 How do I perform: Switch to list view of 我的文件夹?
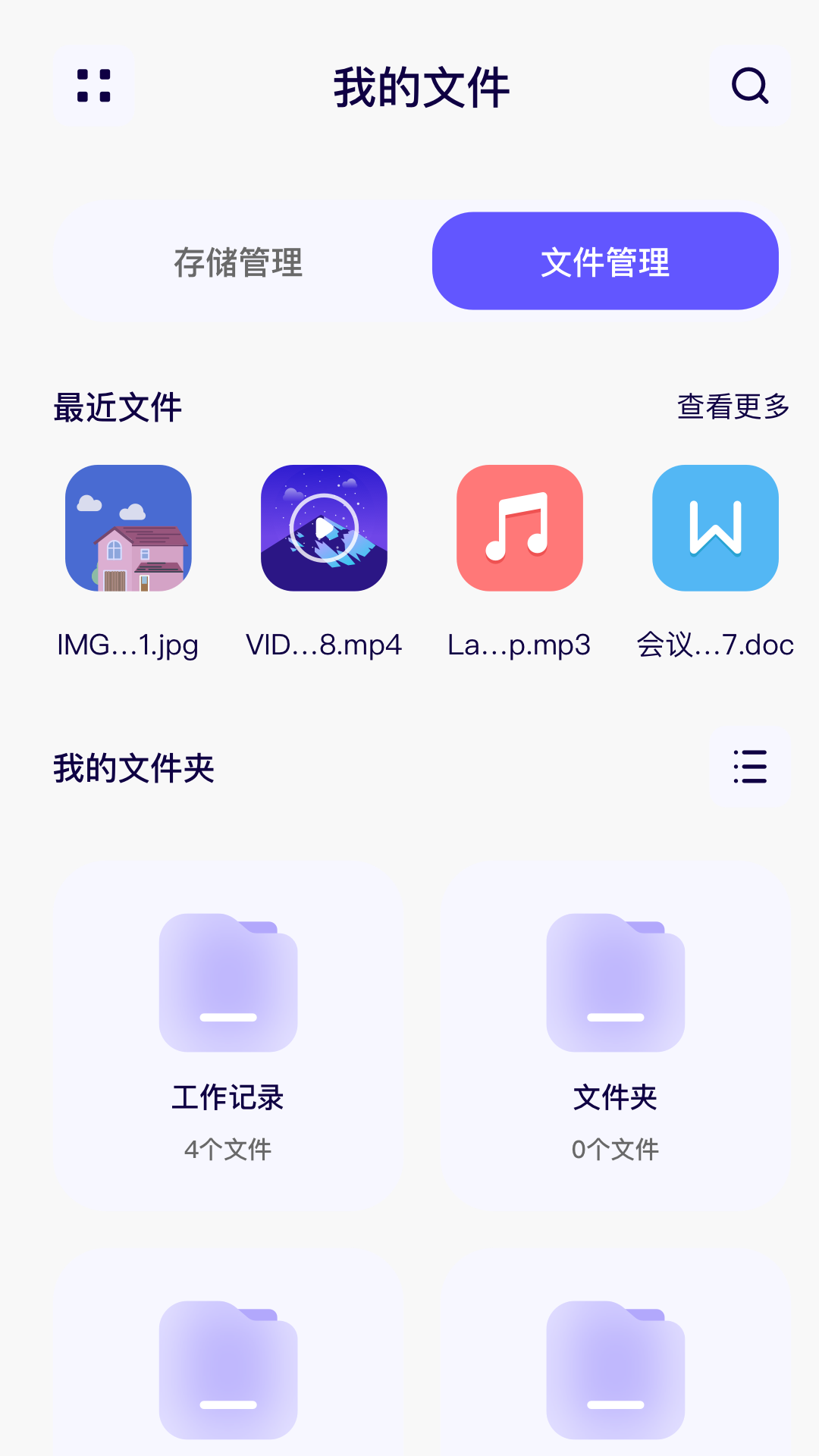(x=749, y=768)
